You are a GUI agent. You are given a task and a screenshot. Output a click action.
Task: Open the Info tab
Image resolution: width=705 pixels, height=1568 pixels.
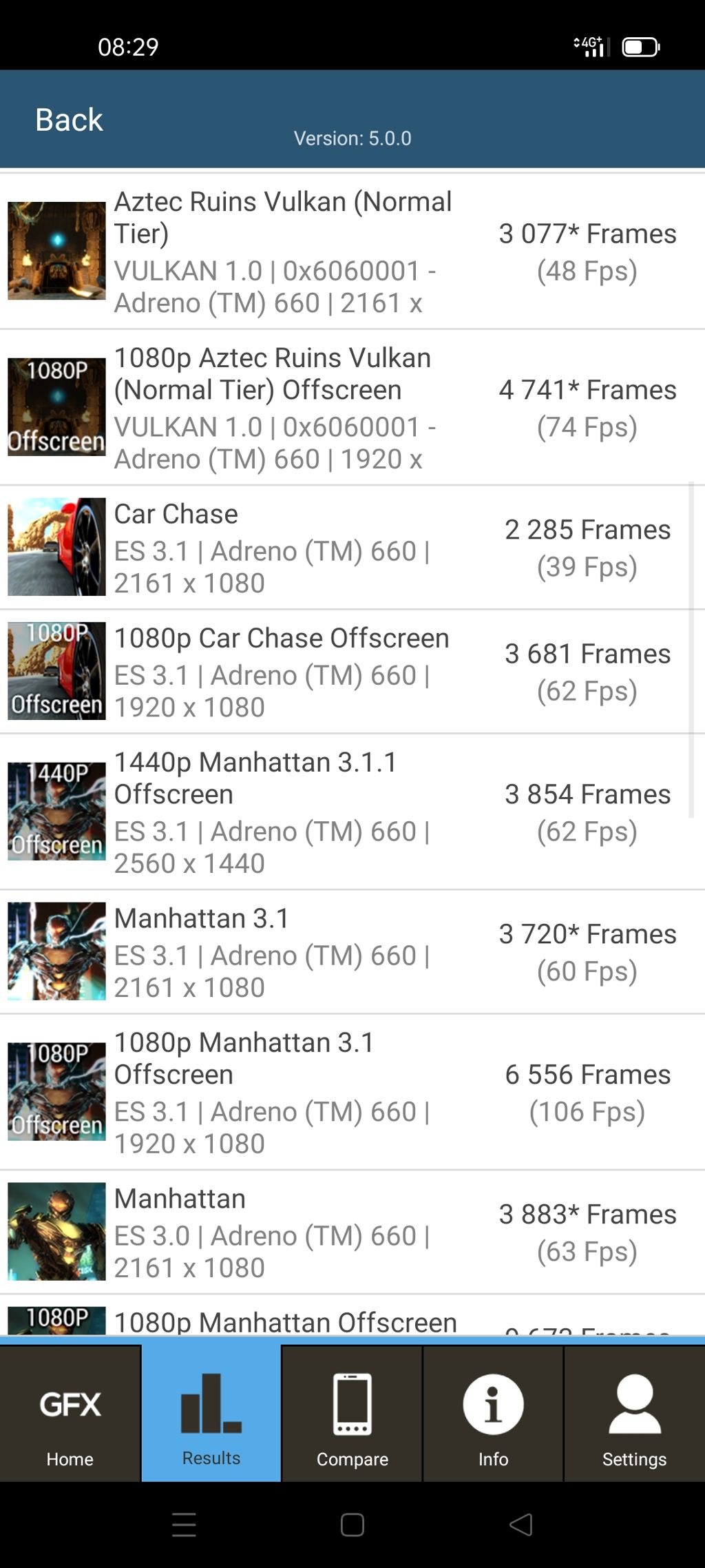tap(493, 1414)
